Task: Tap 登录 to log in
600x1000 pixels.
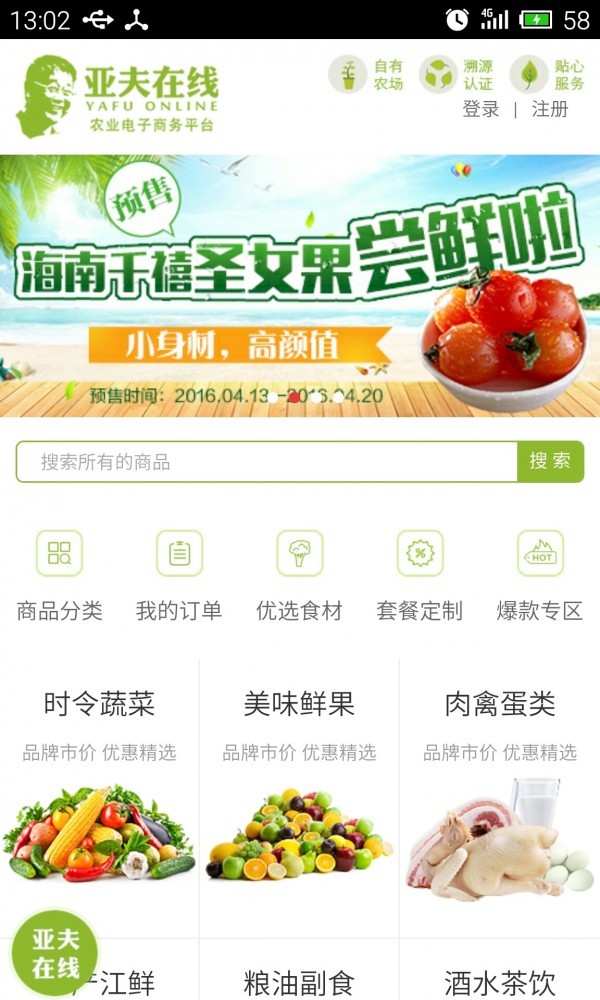Action: [x=481, y=109]
